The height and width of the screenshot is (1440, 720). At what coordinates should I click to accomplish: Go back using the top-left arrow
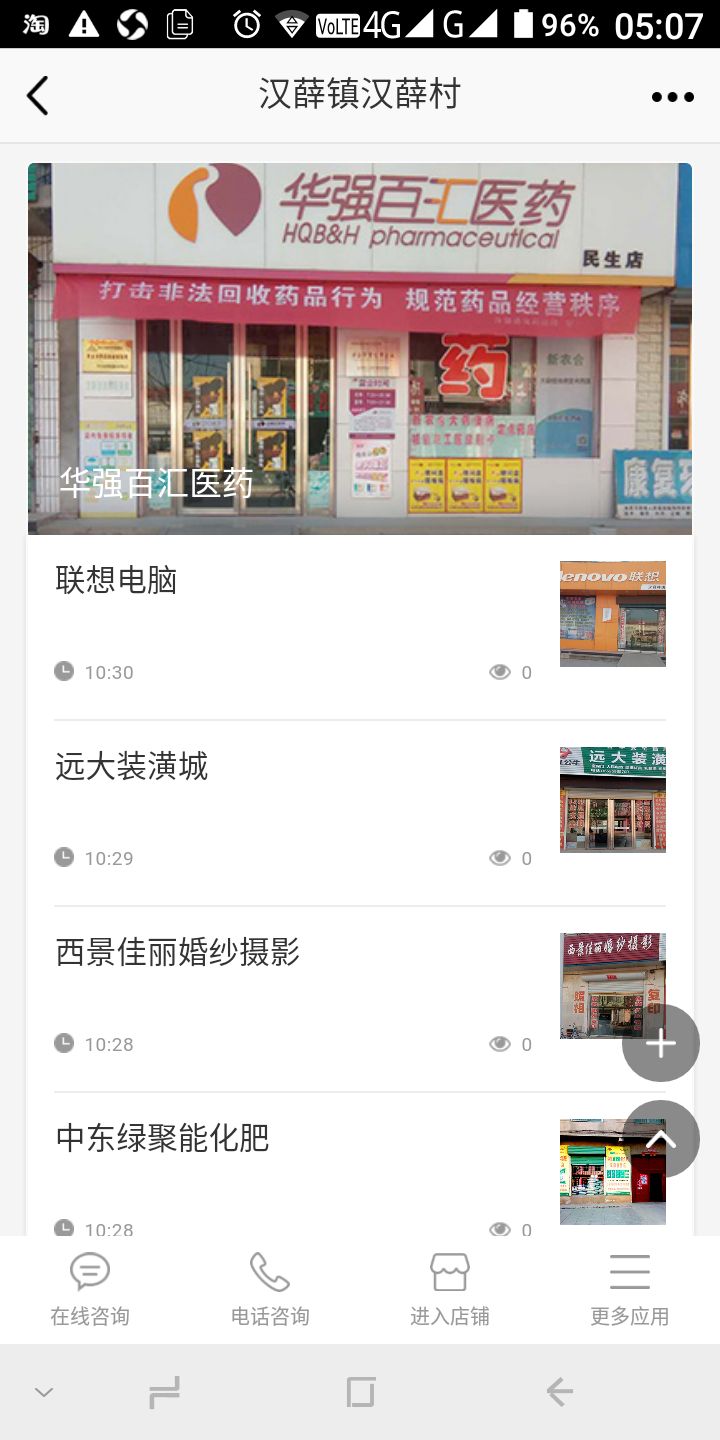37,96
